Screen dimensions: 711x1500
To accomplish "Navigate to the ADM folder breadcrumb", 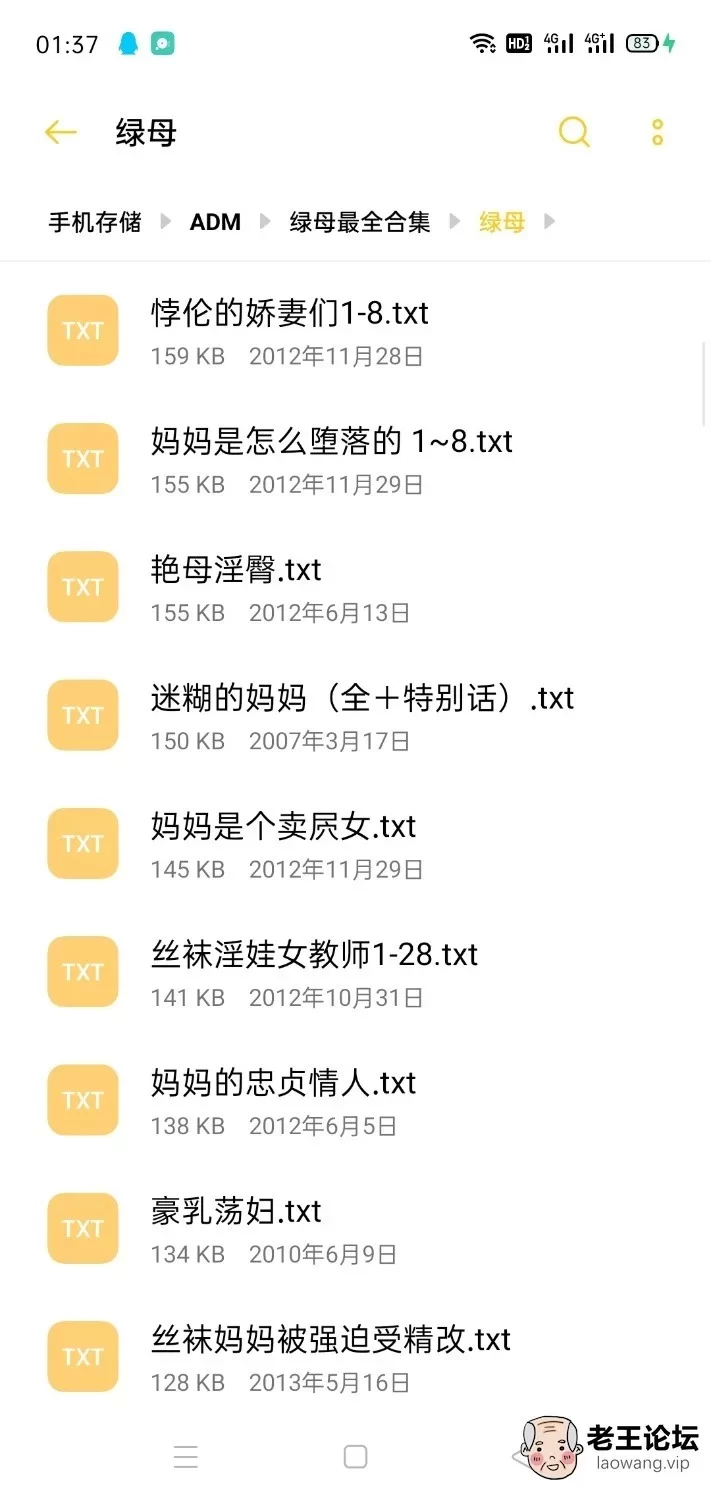I will click(215, 222).
